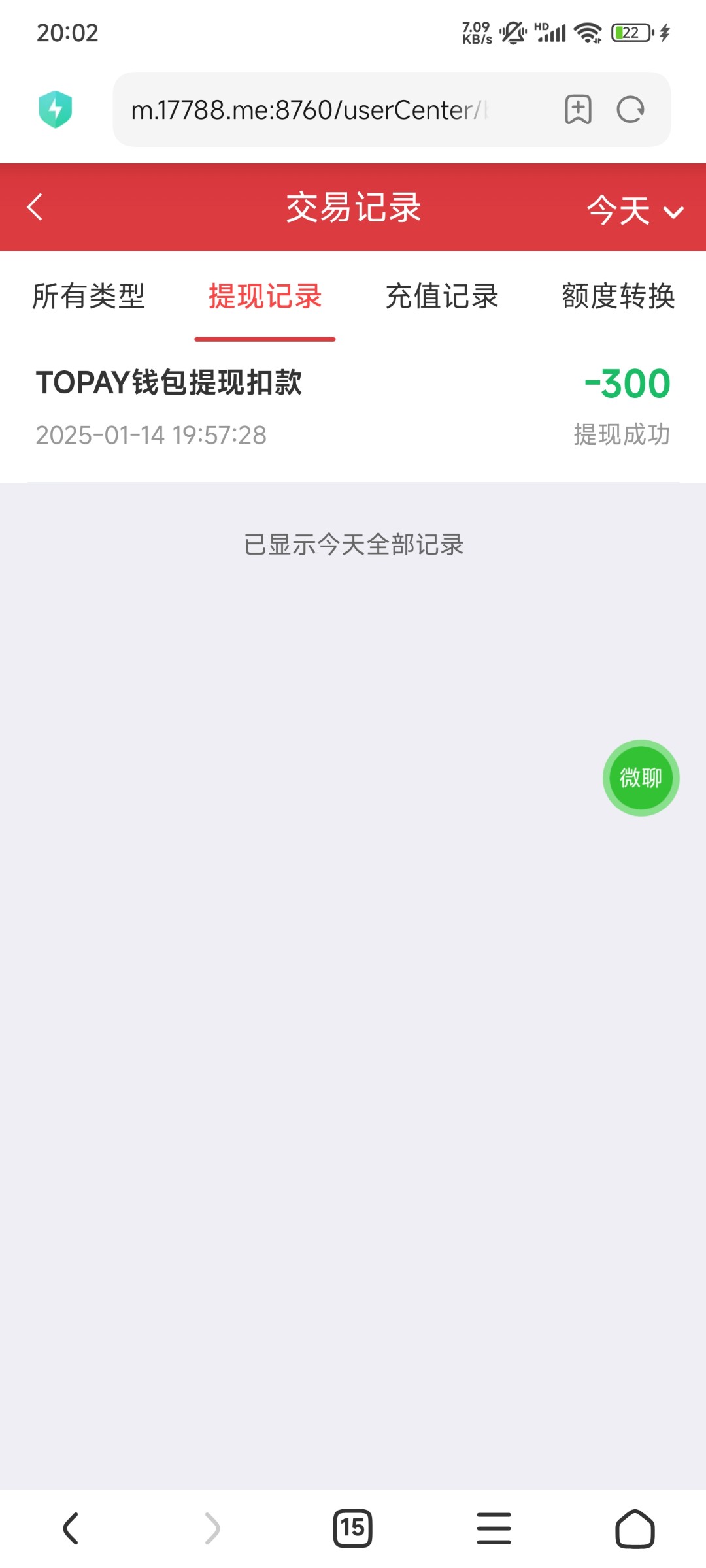Bookmark this page in the browser
The width and height of the screenshot is (706, 1568).
(578, 109)
